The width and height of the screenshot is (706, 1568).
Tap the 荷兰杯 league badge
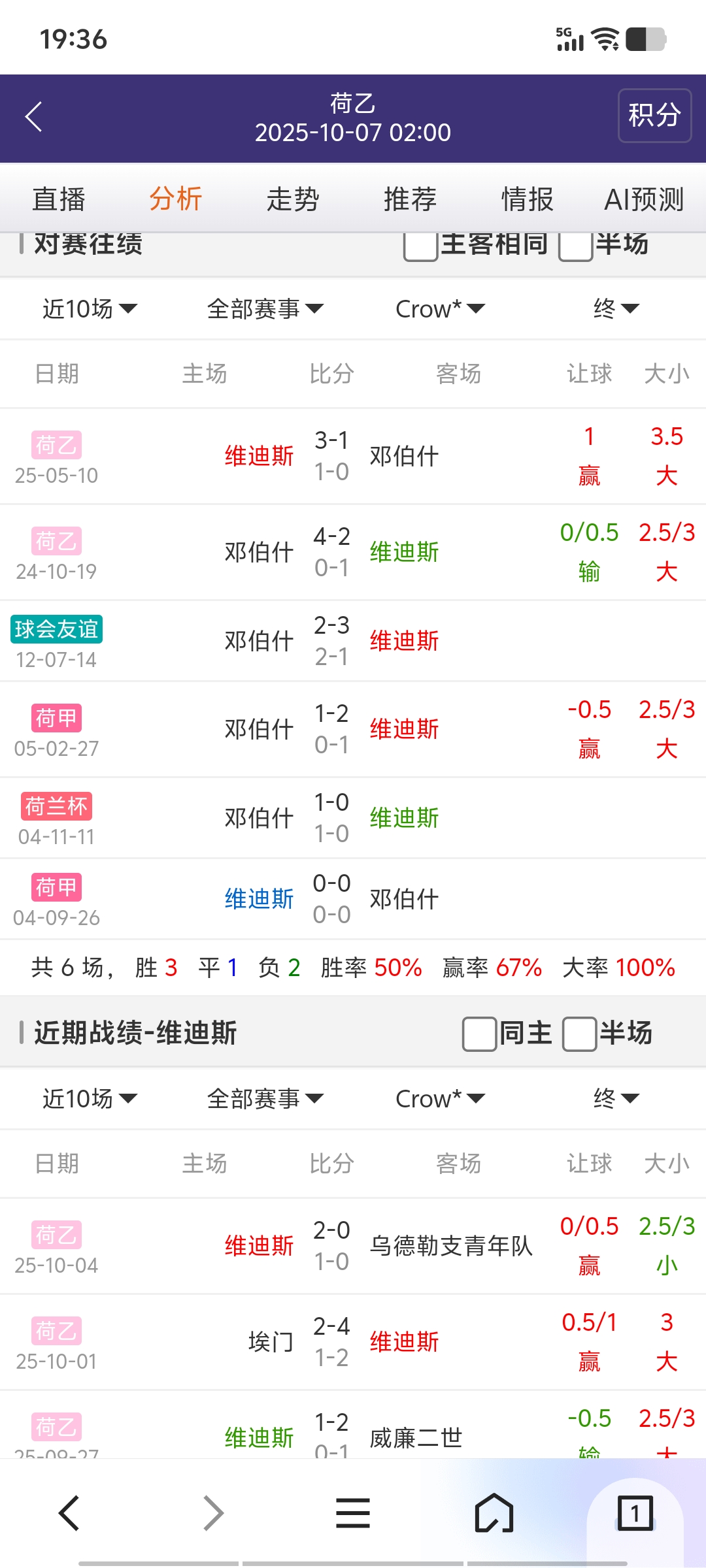(57, 806)
